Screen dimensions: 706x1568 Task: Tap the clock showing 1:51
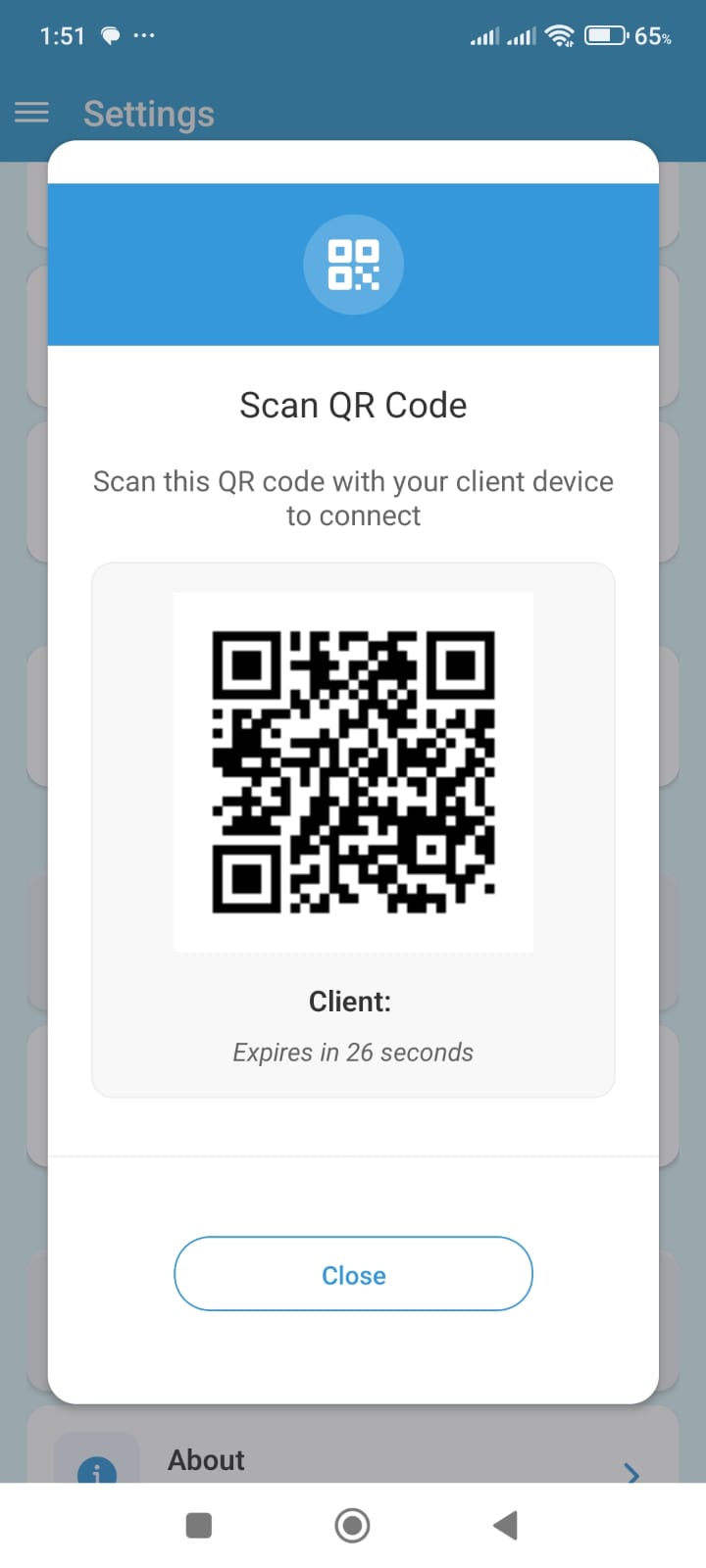[x=63, y=35]
